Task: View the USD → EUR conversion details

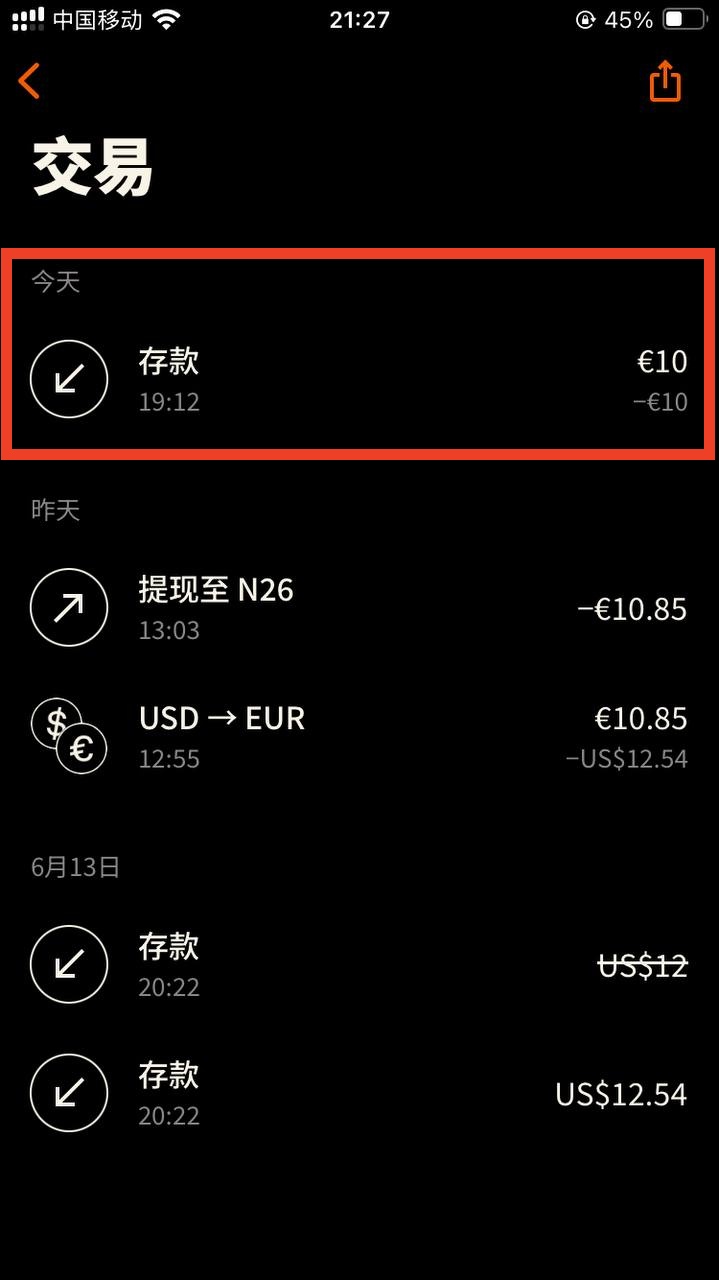Action: tap(358, 737)
